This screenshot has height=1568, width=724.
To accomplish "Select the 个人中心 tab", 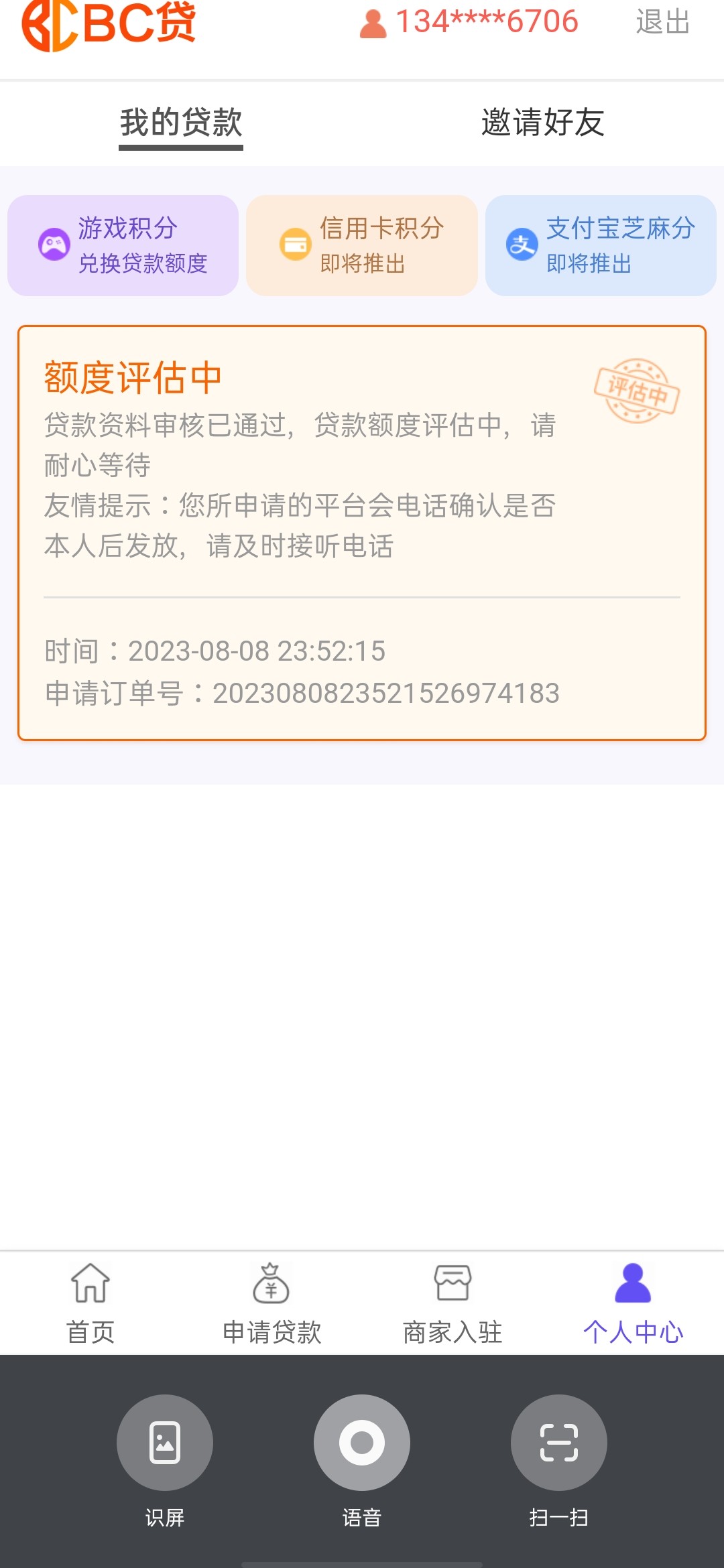I will 633,1303.
